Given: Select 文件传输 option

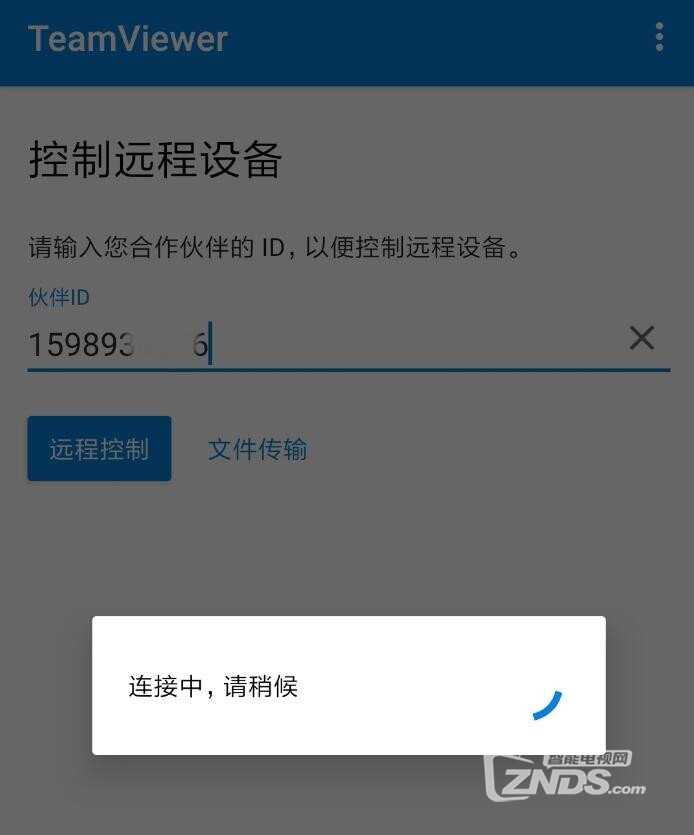Looking at the screenshot, I should point(257,449).
